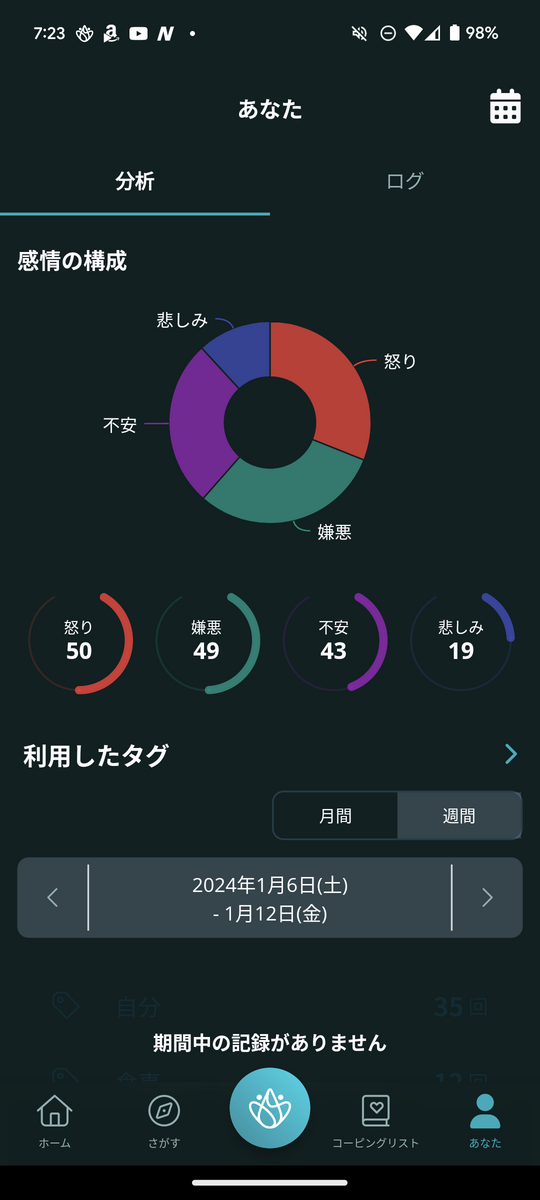The width and height of the screenshot is (540, 1200).
Task: Select the 分析 tab
Action: click(x=135, y=181)
